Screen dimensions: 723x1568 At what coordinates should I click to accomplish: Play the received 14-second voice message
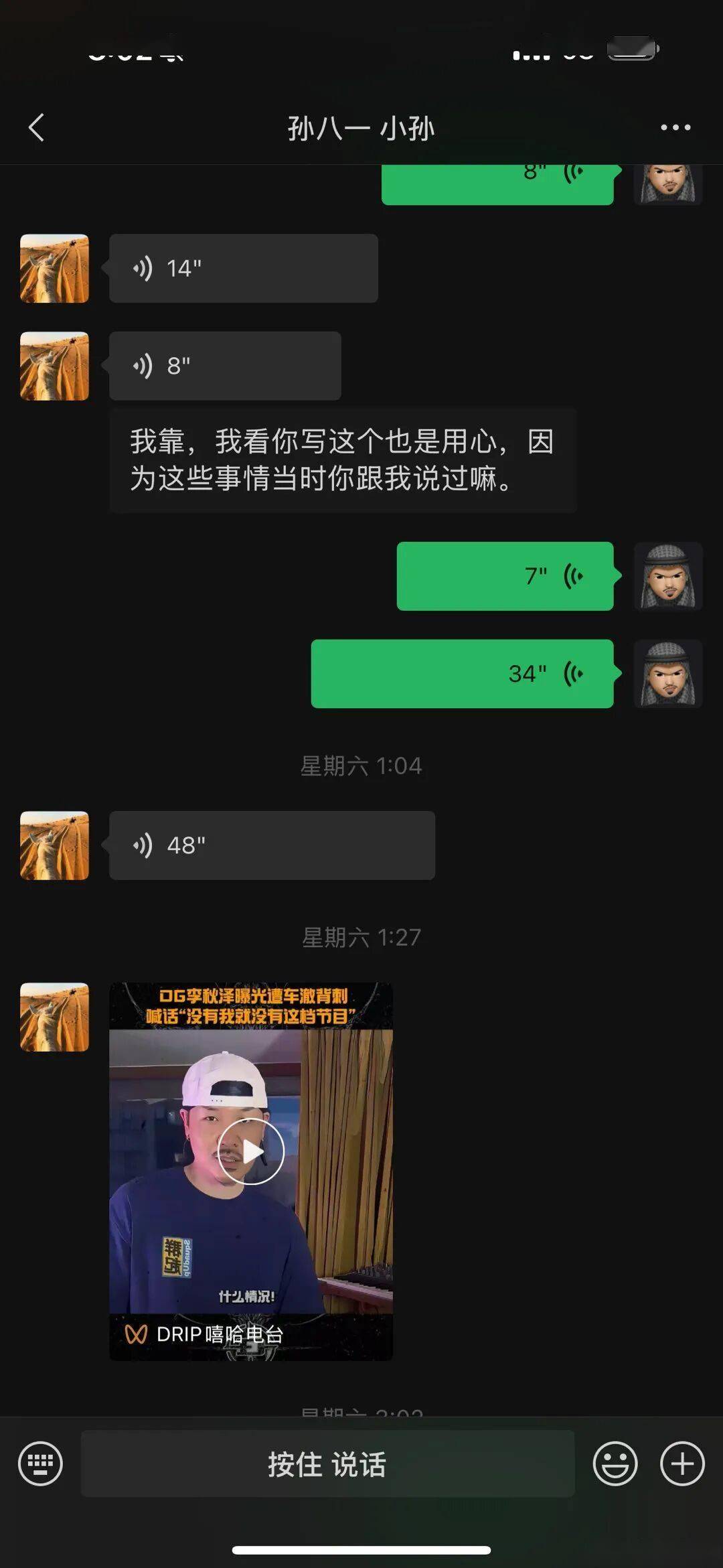tap(243, 268)
